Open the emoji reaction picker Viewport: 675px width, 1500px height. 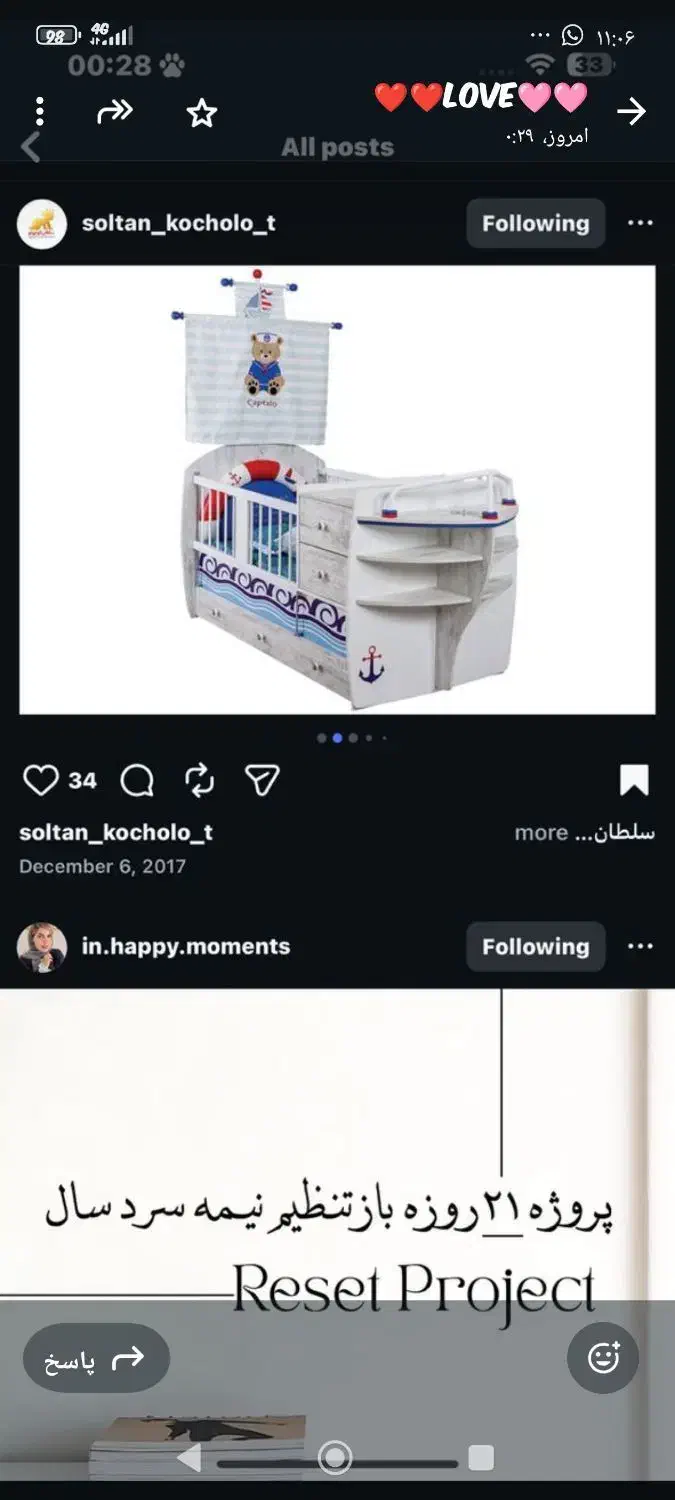pyautogui.click(x=603, y=1358)
